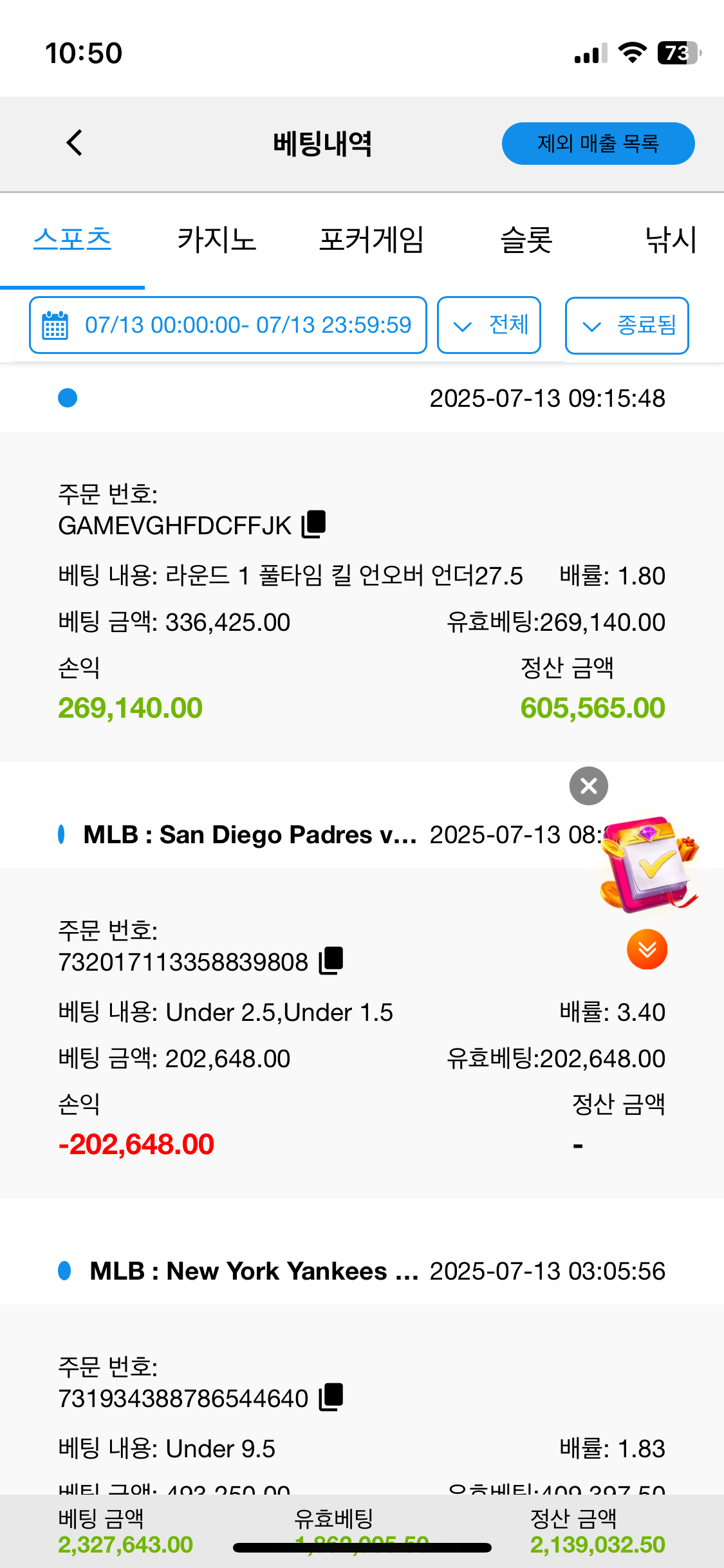The width and height of the screenshot is (724, 1568).
Task: Change the 07/13 date range filter
Action: coord(228,325)
